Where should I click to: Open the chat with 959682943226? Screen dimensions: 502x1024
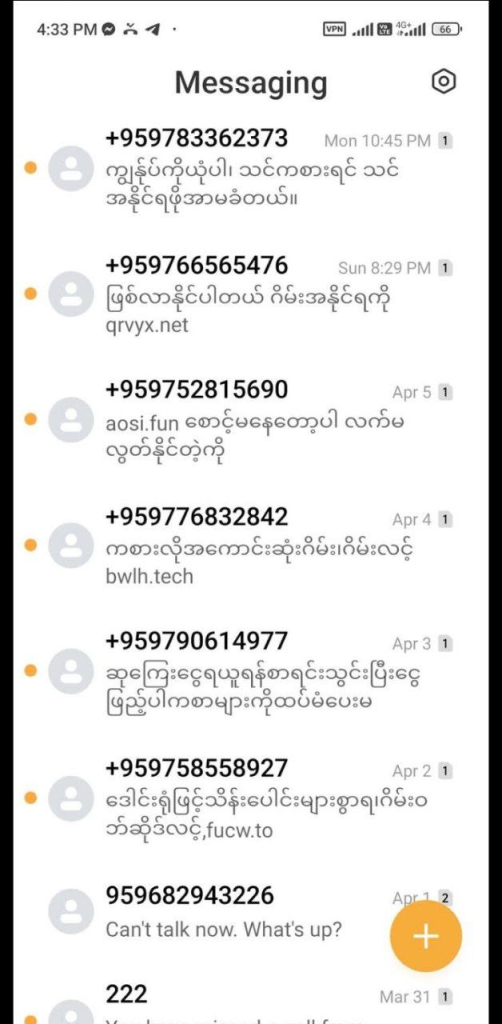click(251, 911)
